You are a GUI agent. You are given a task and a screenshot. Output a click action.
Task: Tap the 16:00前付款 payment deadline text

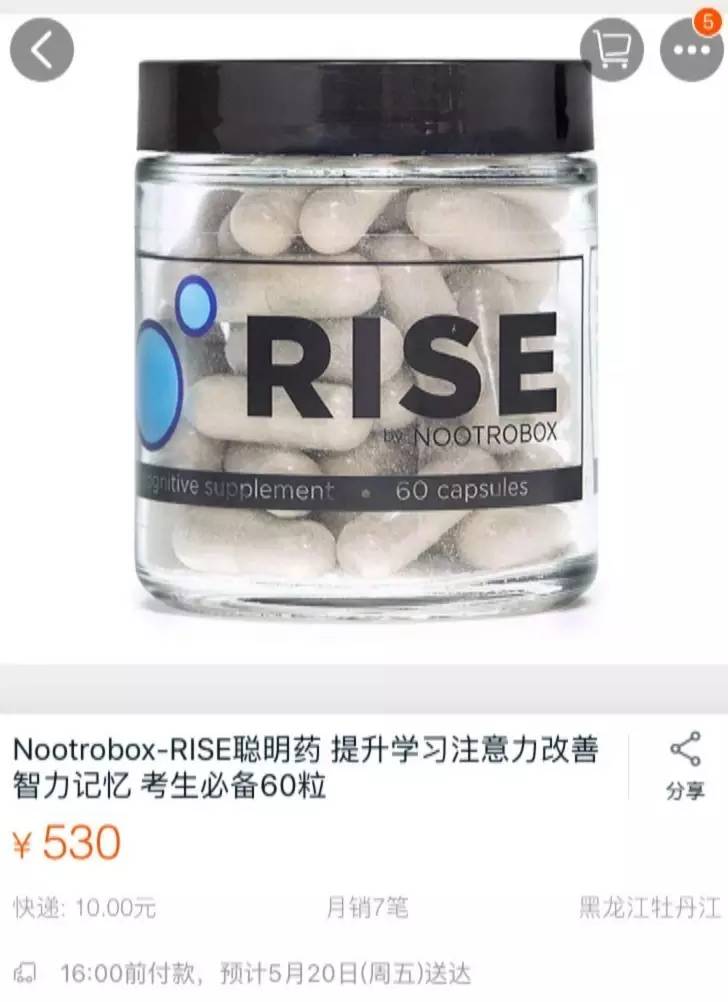tap(130, 969)
